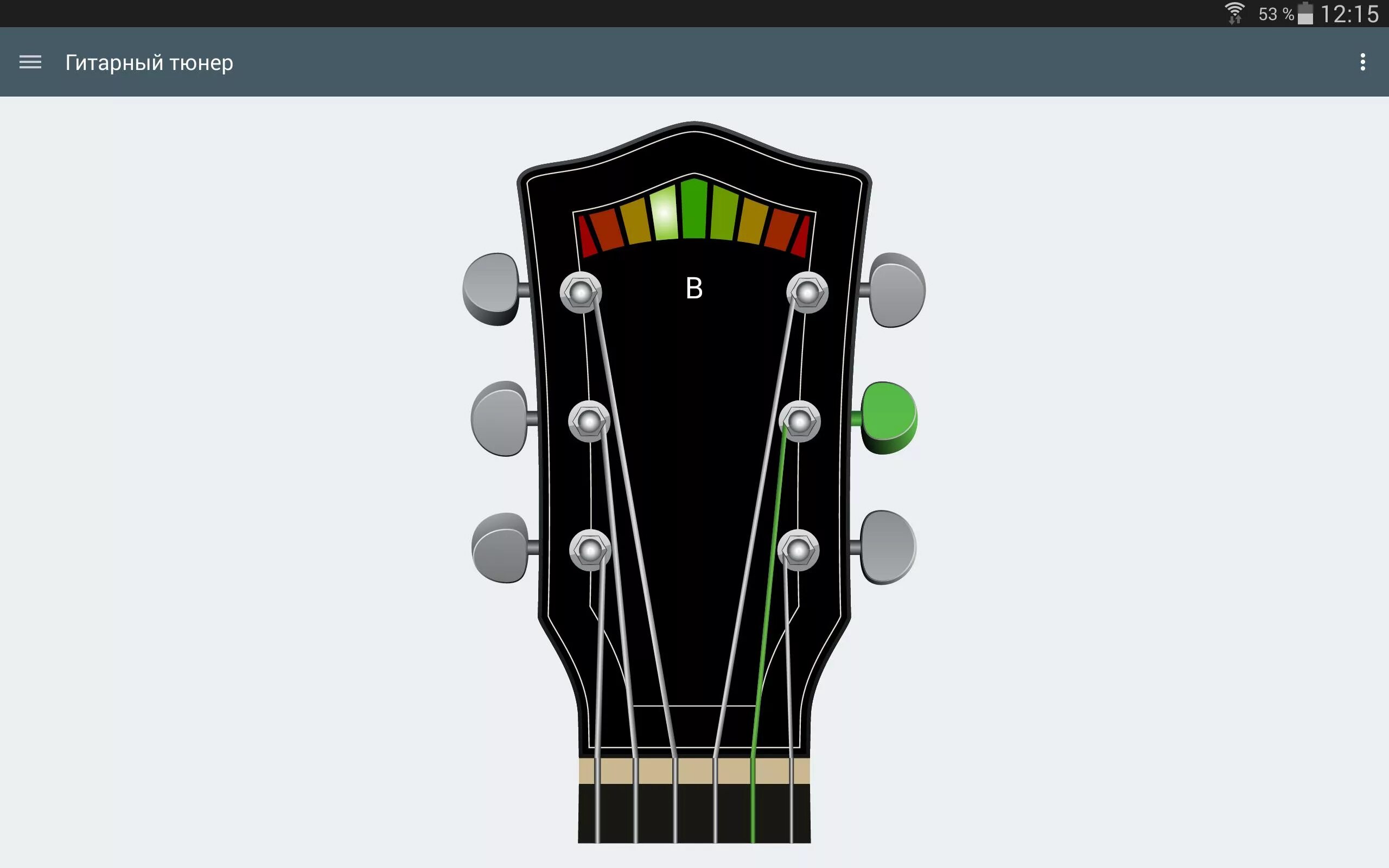Open the hamburger navigation drawer

[x=30, y=62]
